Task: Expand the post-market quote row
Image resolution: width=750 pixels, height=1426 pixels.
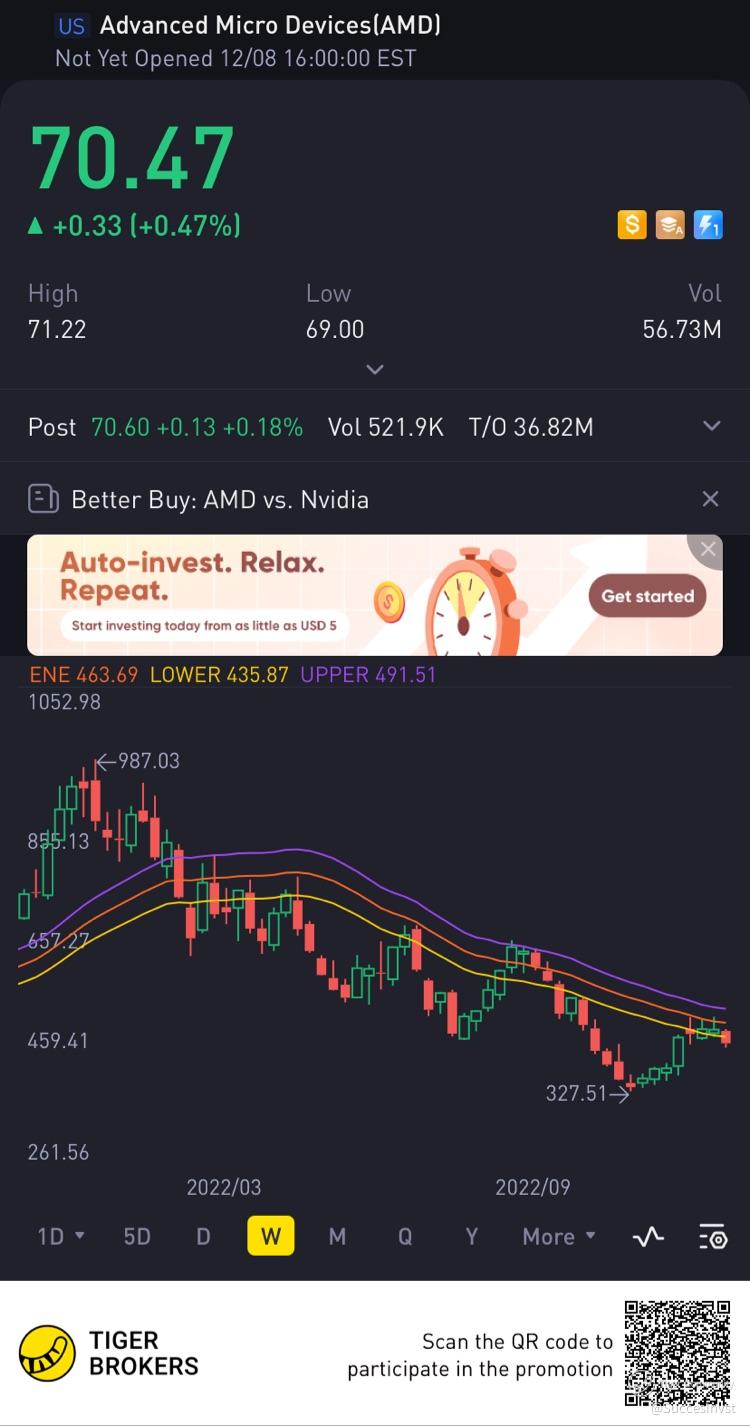Action: 711,427
